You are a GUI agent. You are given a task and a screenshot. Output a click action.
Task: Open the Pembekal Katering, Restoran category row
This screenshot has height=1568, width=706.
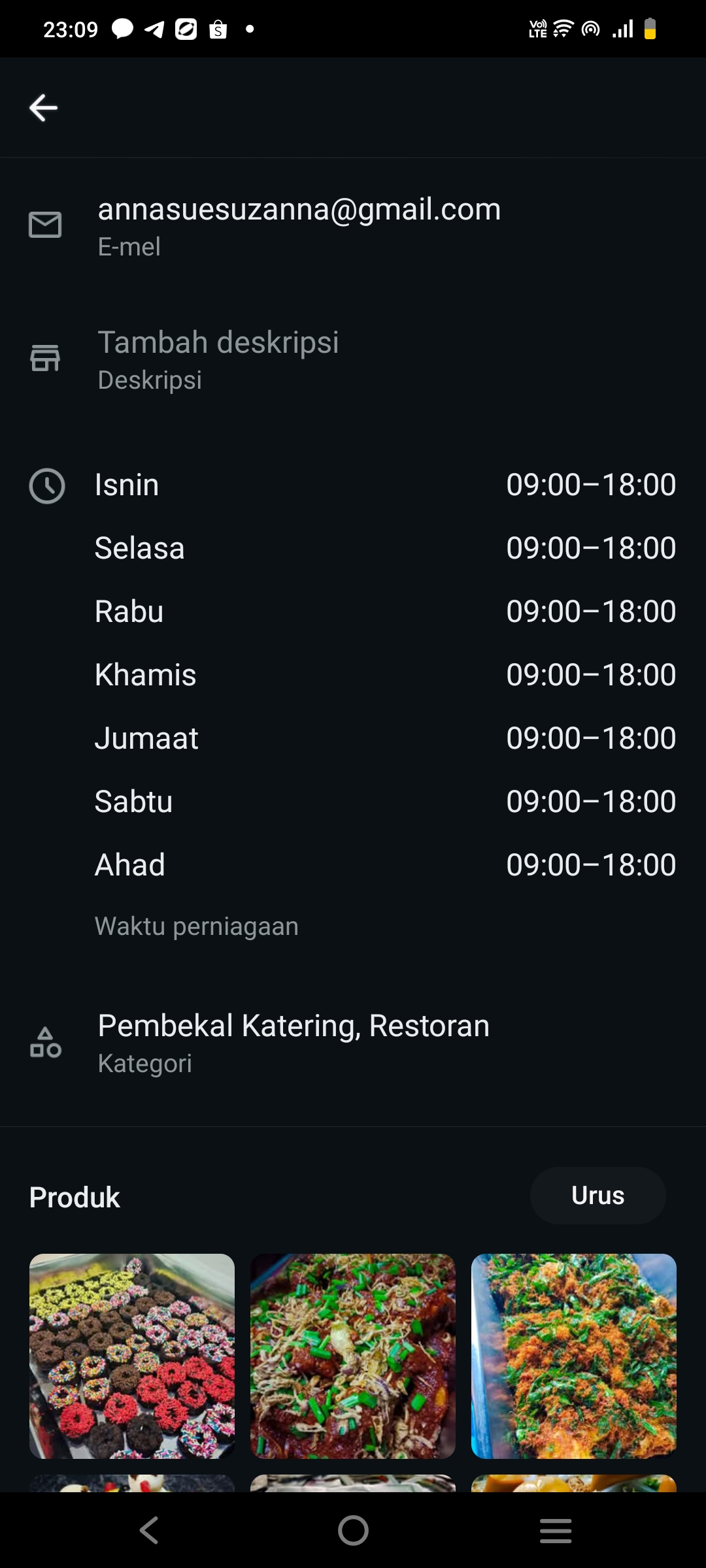[294, 1042]
